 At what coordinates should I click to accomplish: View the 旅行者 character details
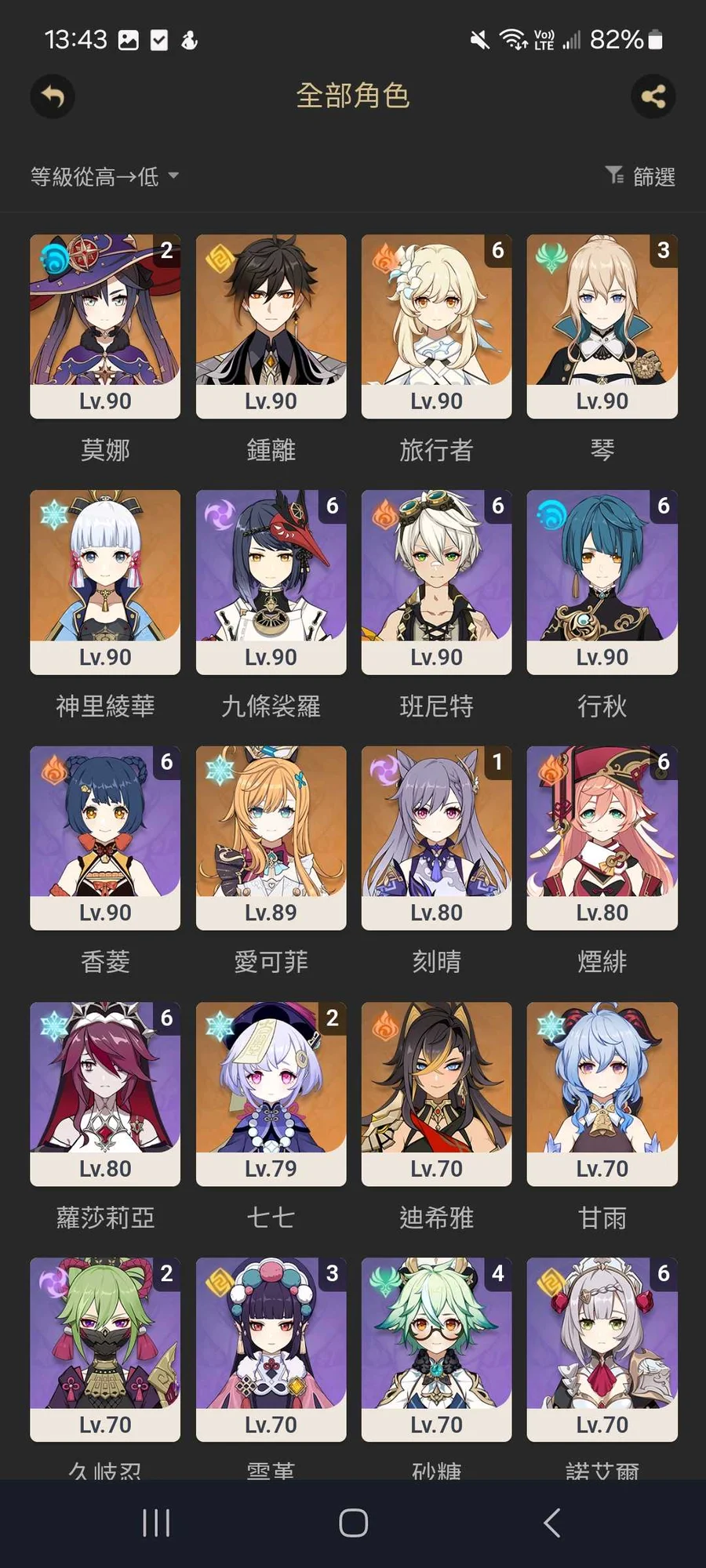[x=436, y=326]
